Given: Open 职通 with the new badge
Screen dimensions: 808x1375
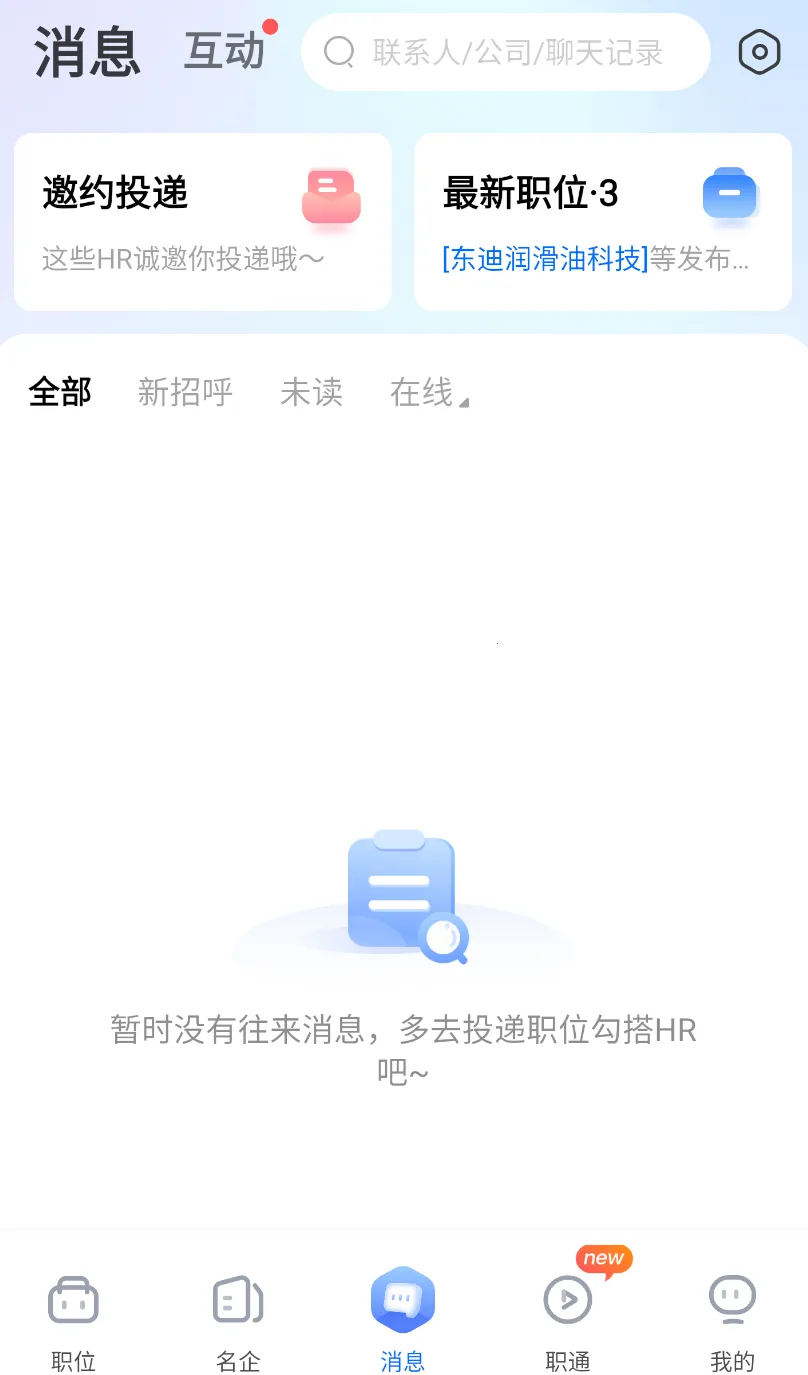Looking at the screenshot, I should (568, 1300).
